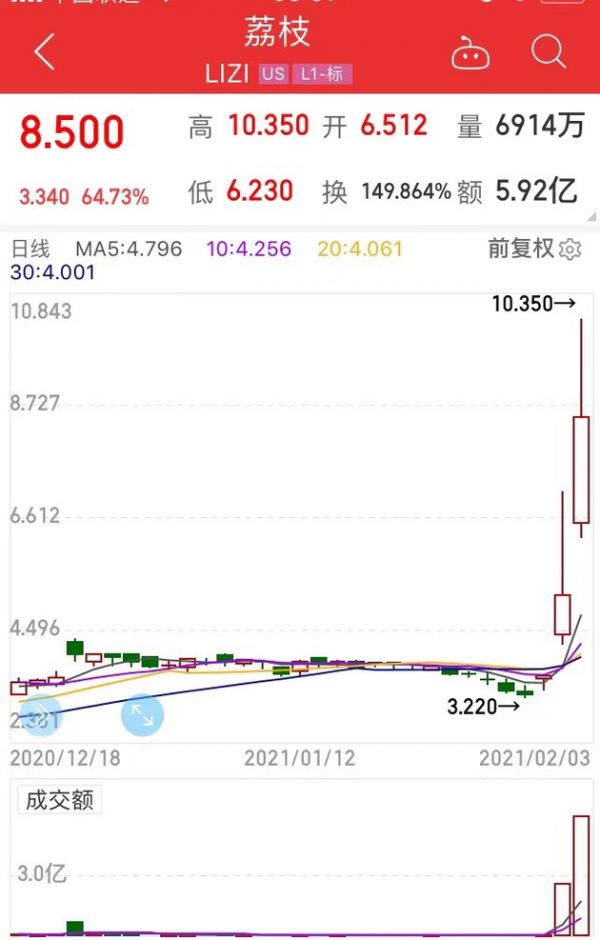Open the robot assistant icon
This screenshot has height=940, width=600.
tap(470, 52)
